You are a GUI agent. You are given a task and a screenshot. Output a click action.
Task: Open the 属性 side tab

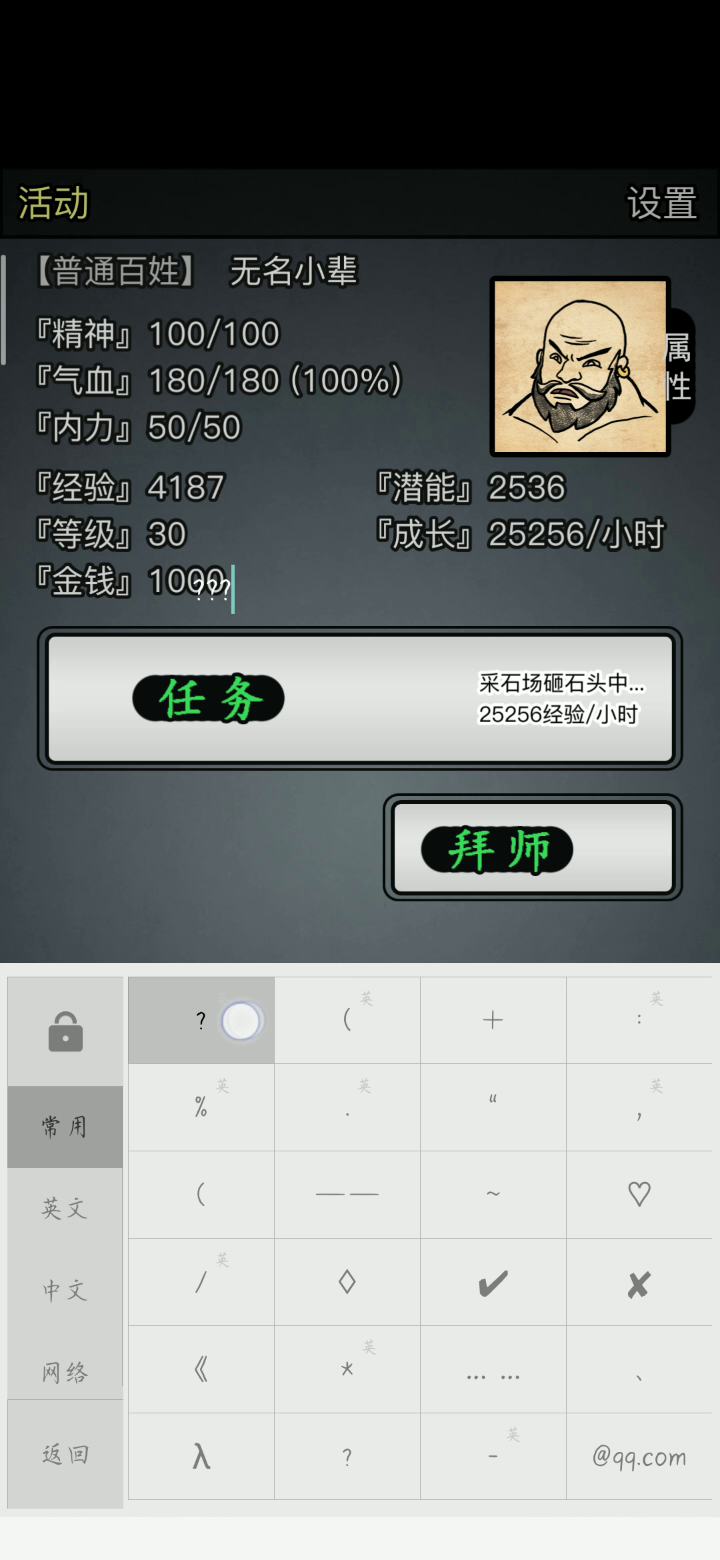click(x=679, y=367)
